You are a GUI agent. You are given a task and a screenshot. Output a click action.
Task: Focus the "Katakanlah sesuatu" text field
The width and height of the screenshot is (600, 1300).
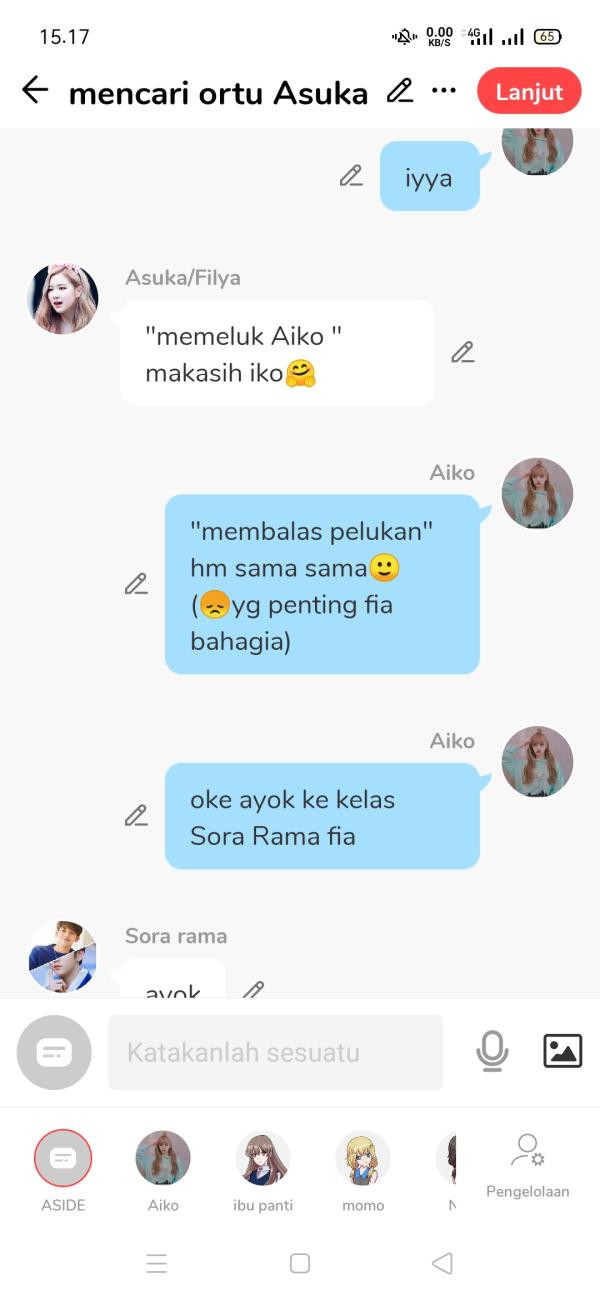[275, 1052]
